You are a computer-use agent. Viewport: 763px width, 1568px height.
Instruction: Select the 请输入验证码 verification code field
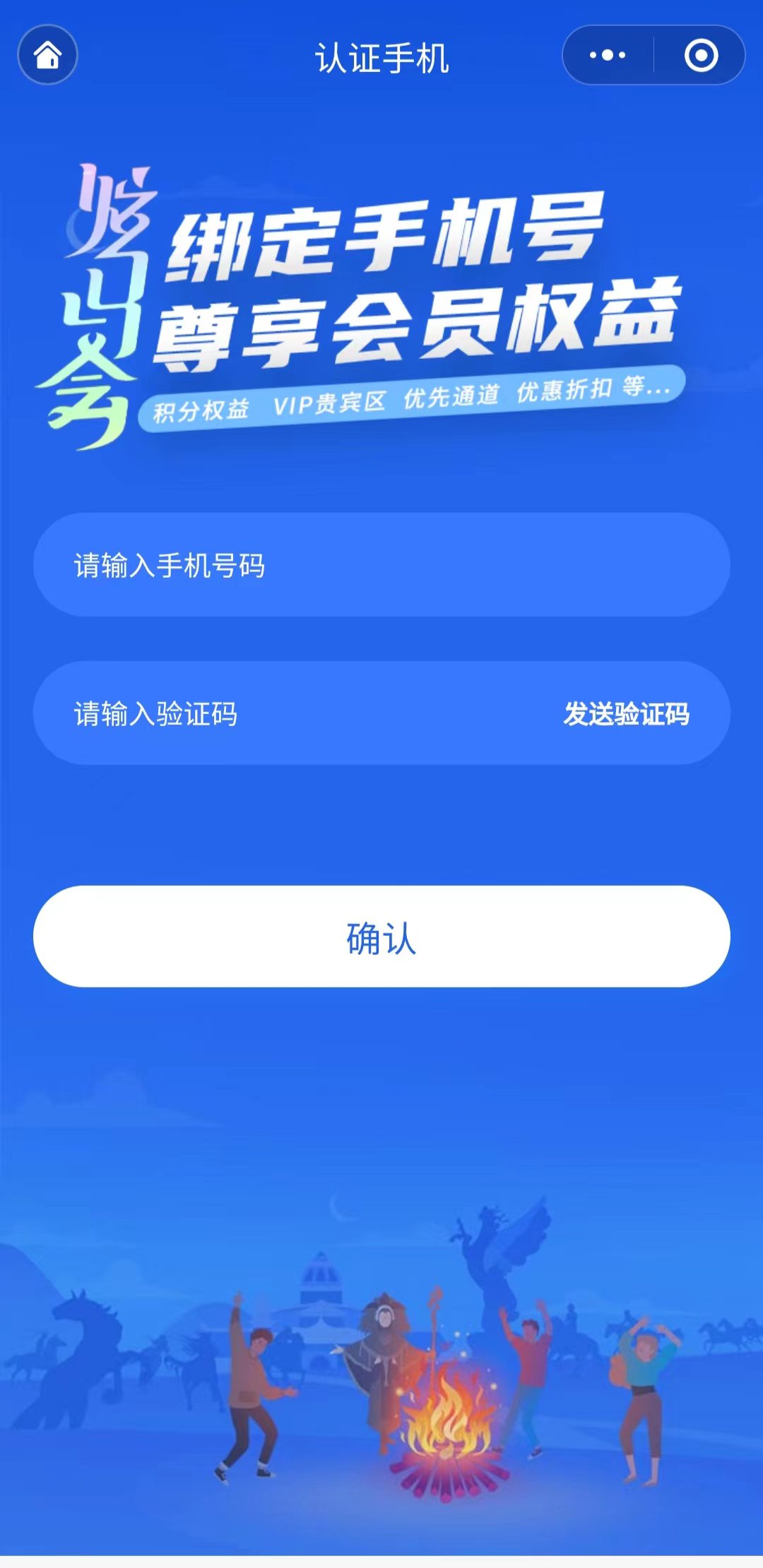click(283, 713)
